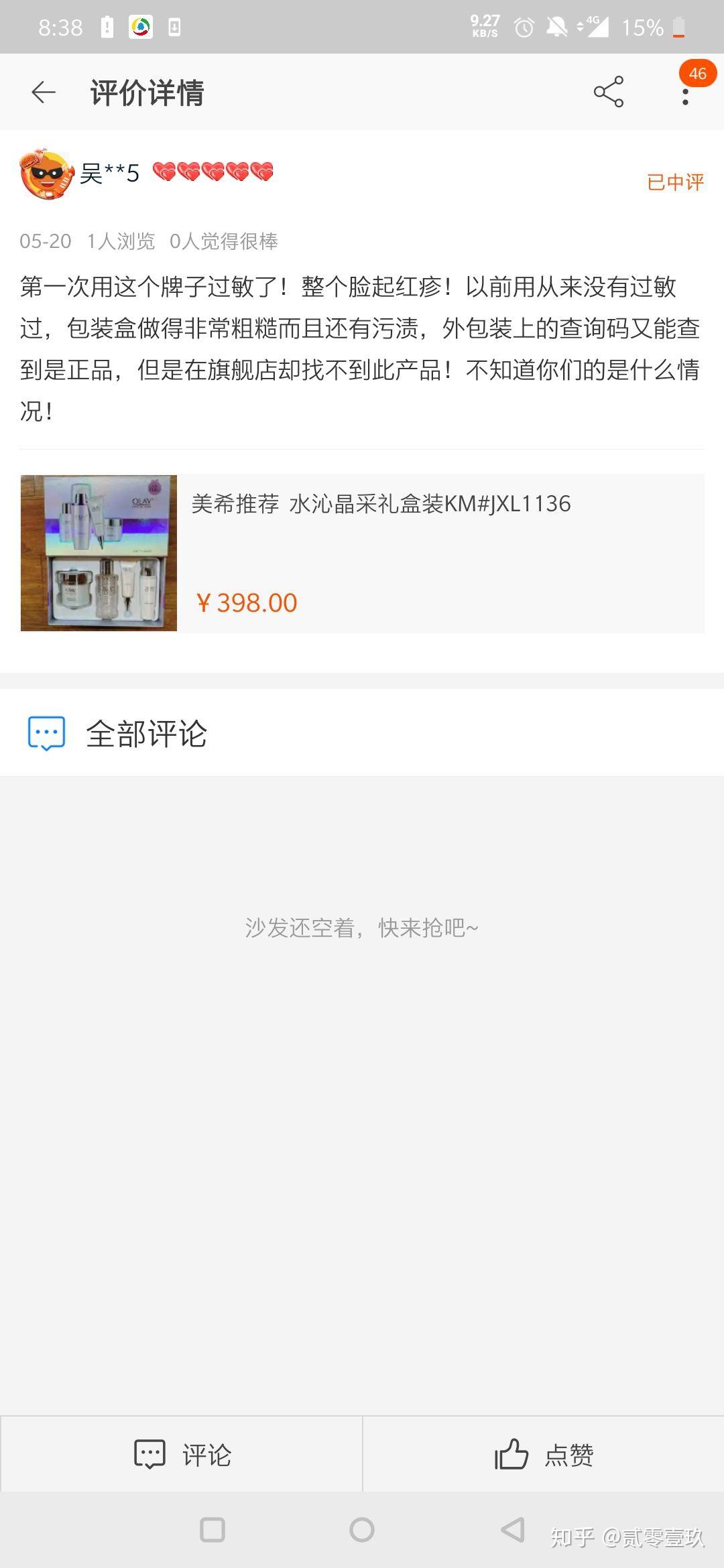Share this review
Viewport: 724px width, 1568px height.
pos(608,92)
